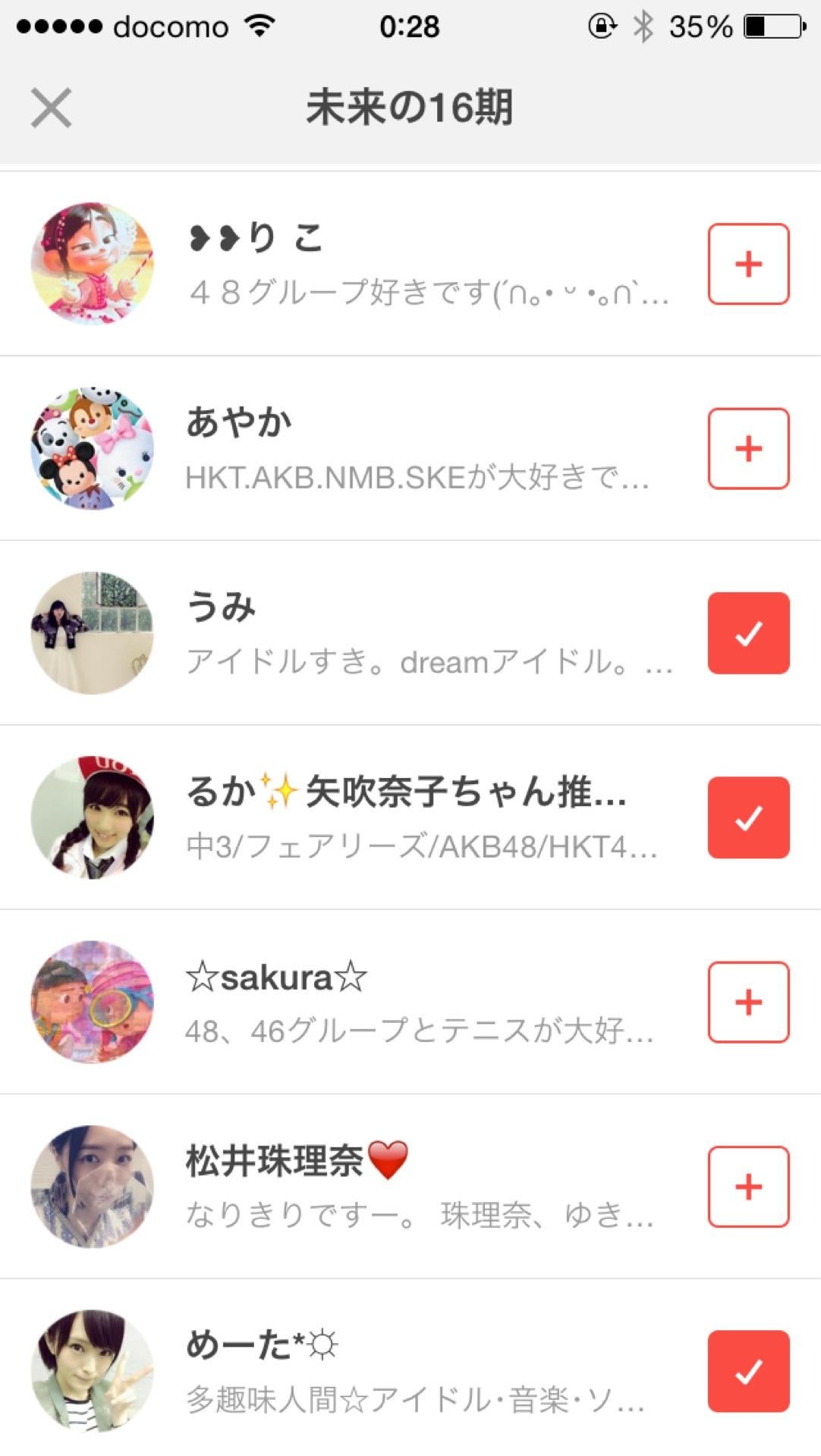This screenshot has width=821, height=1456.
Task: View あやか's profile picture
Action: tap(92, 448)
